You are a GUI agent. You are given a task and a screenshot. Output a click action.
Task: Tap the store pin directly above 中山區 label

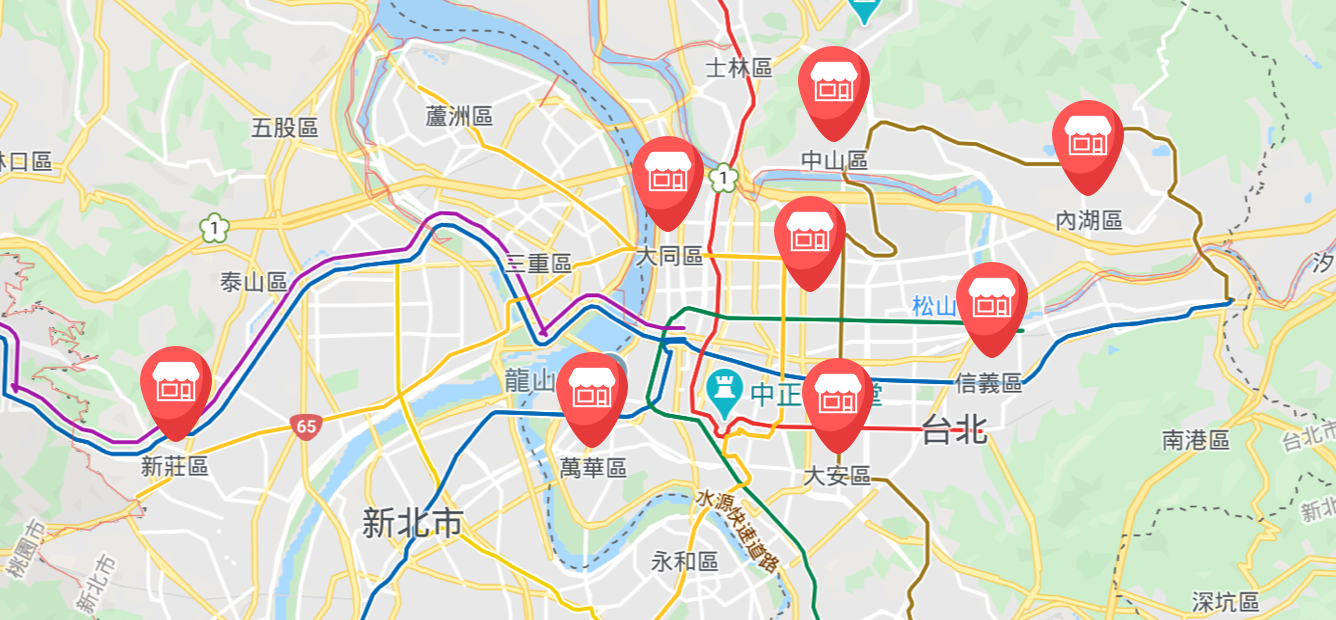833,85
